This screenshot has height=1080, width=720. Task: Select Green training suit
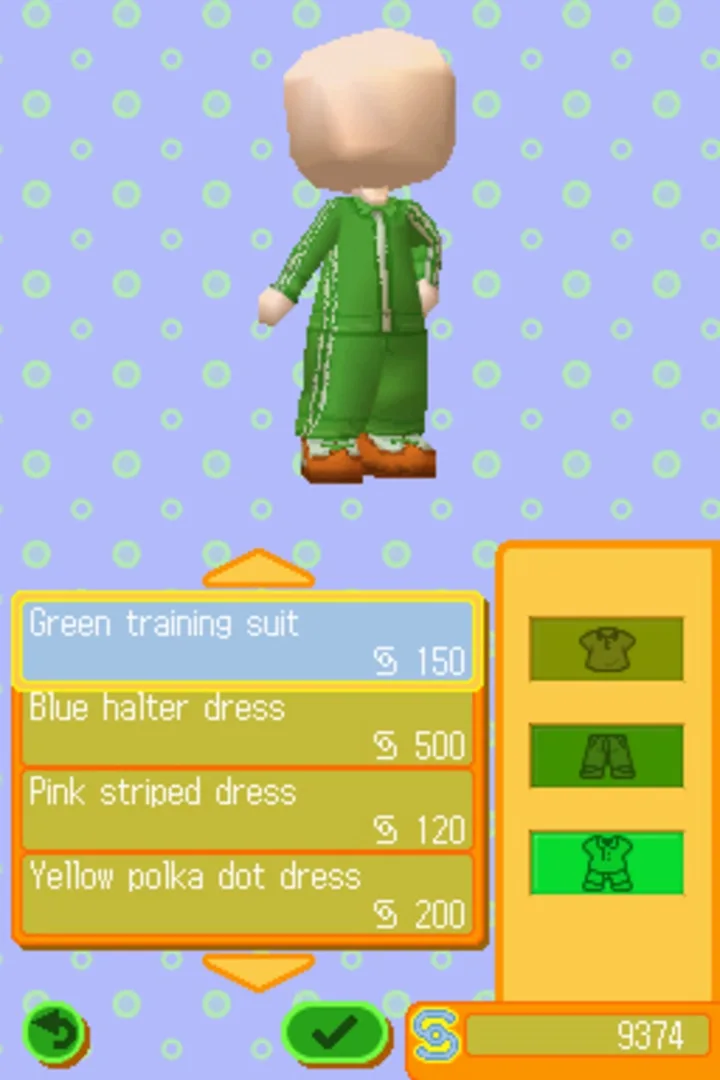[245, 641]
